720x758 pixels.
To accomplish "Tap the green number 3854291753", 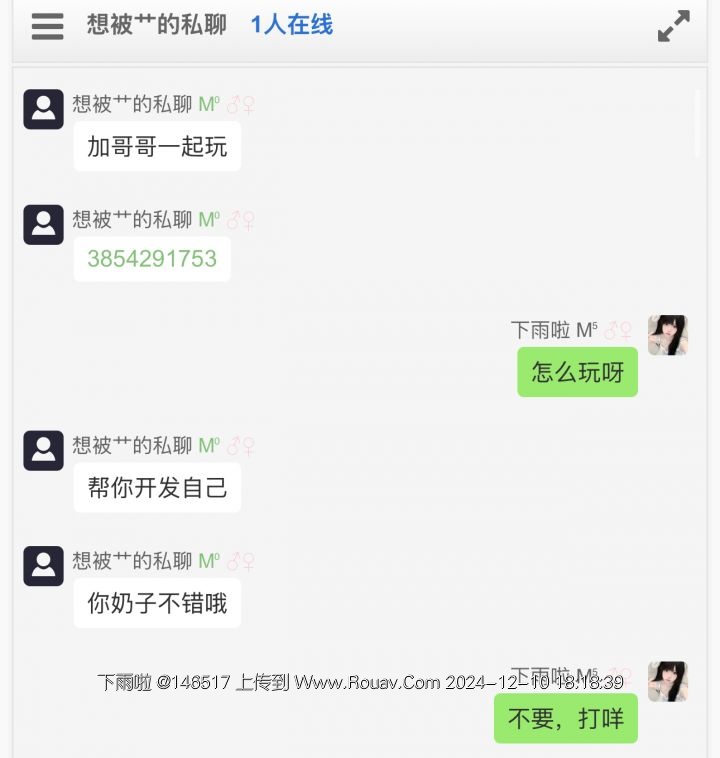I will click(x=152, y=259).
